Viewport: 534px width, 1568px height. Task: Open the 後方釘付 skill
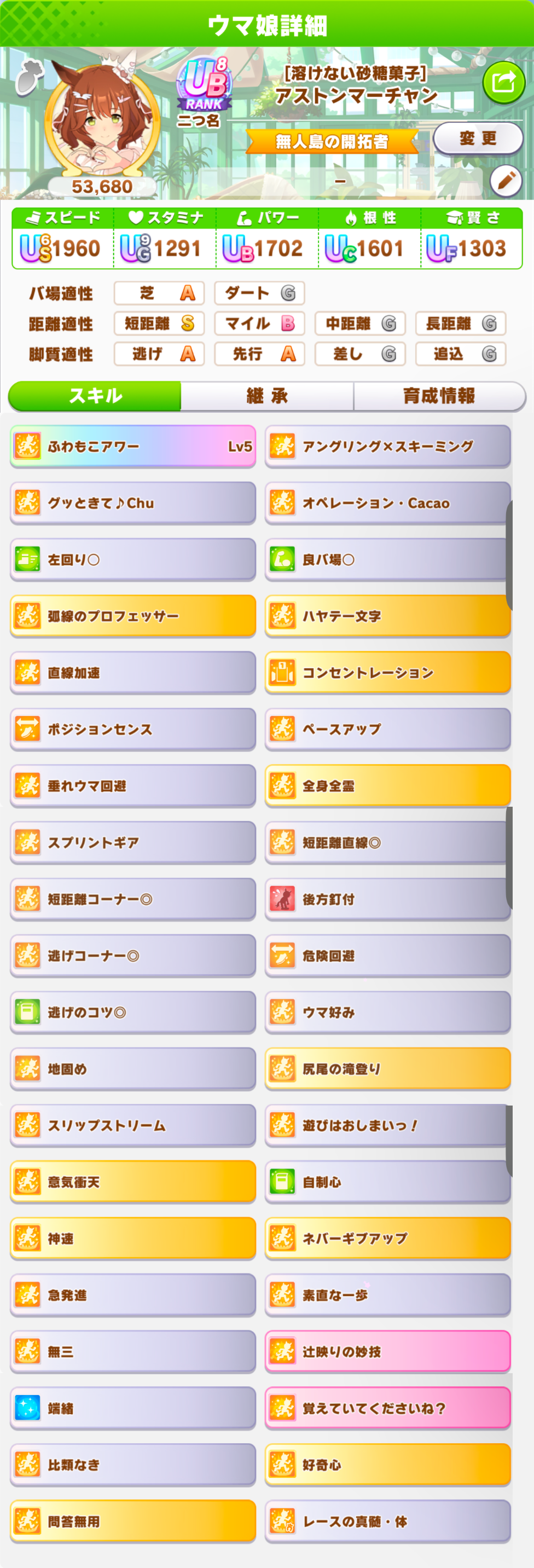pyautogui.click(x=387, y=899)
